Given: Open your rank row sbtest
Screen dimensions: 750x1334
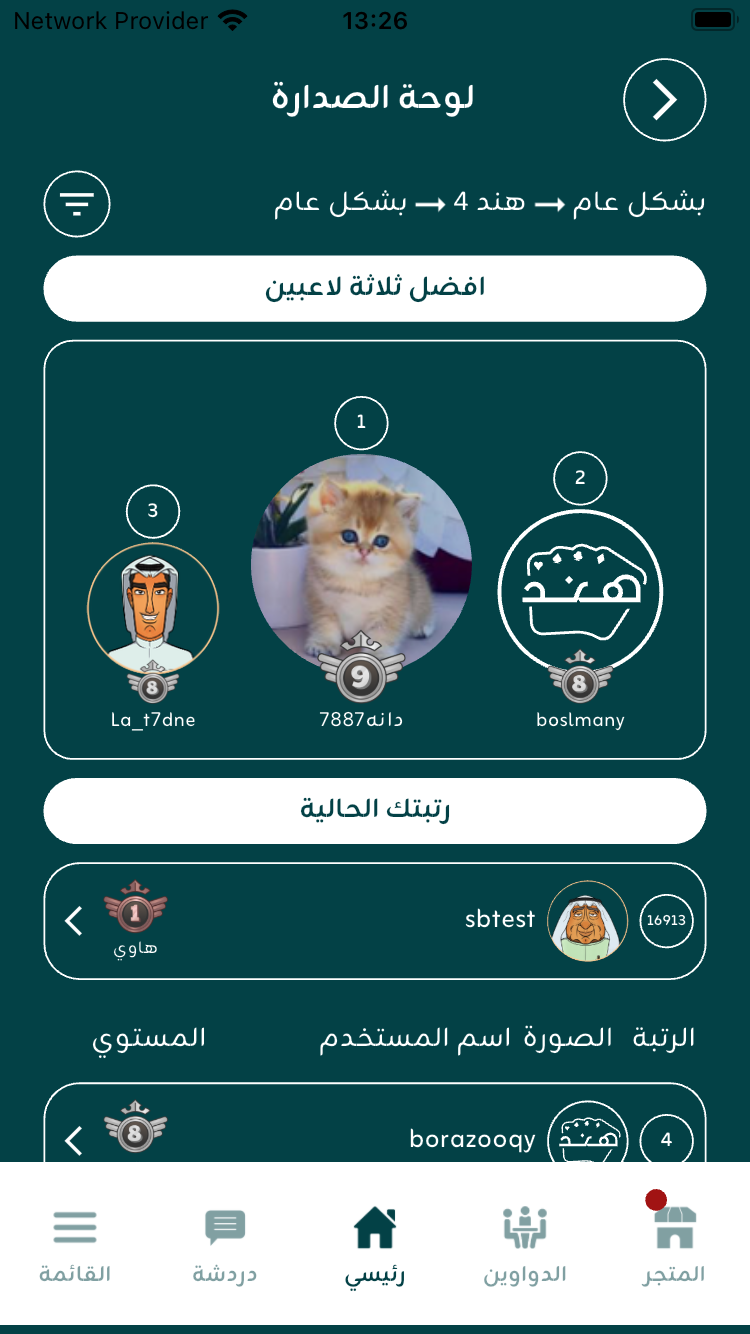Looking at the screenshot, I should [x=375, y=920].
